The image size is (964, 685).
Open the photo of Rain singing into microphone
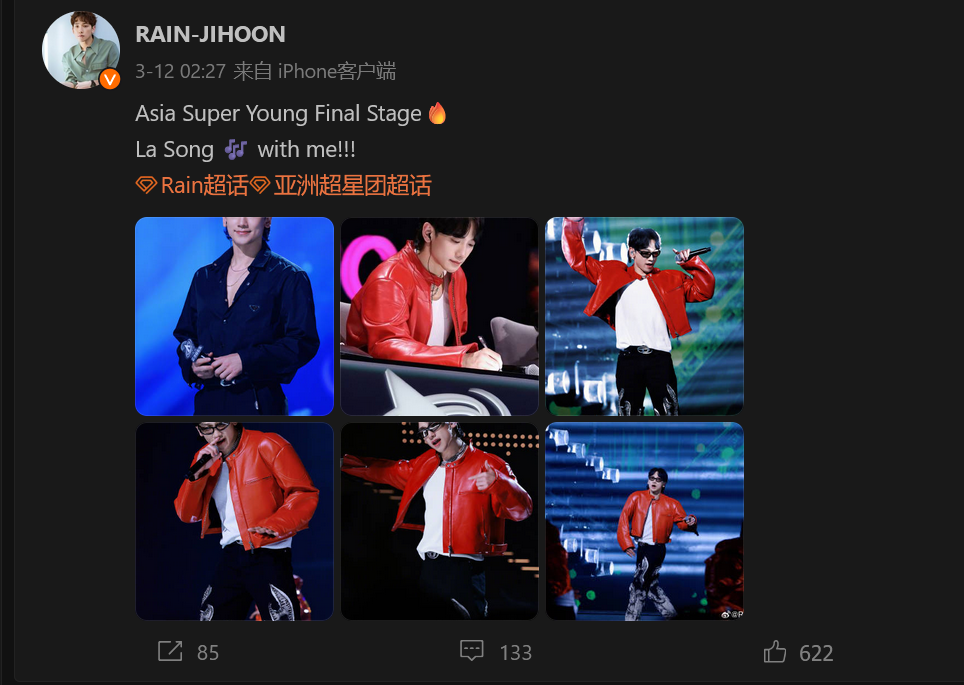click(x=234, y=520)
